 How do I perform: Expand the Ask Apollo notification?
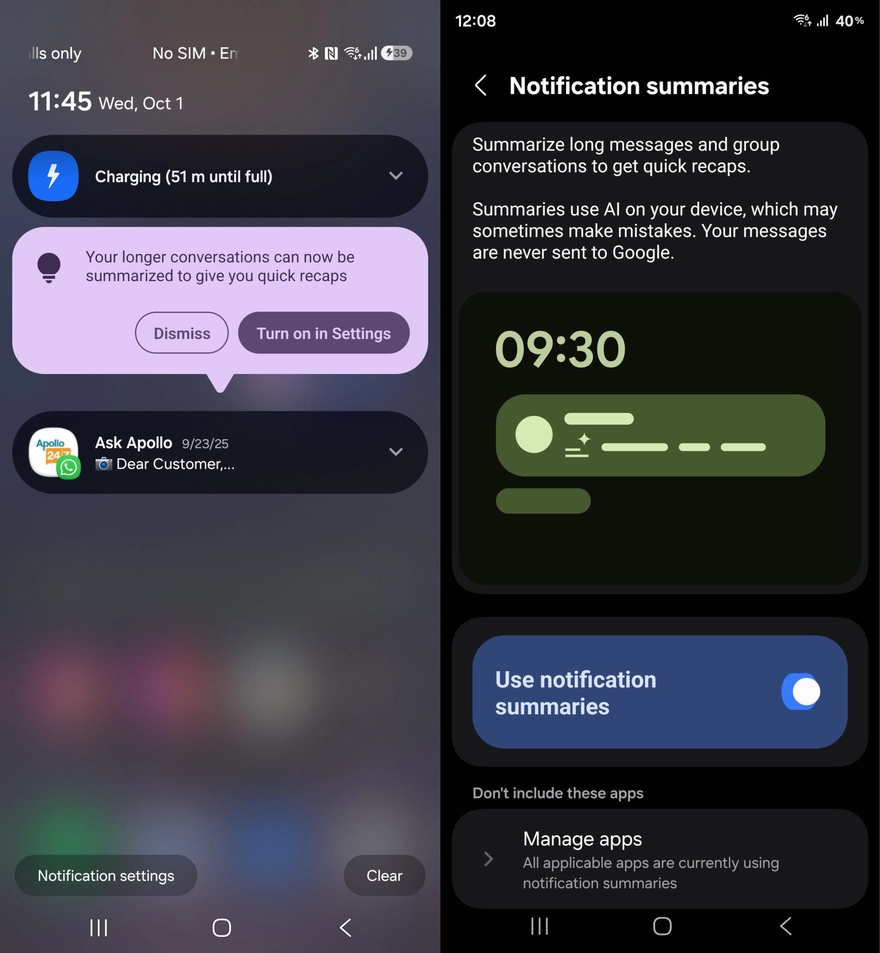(x=394, y=451)
